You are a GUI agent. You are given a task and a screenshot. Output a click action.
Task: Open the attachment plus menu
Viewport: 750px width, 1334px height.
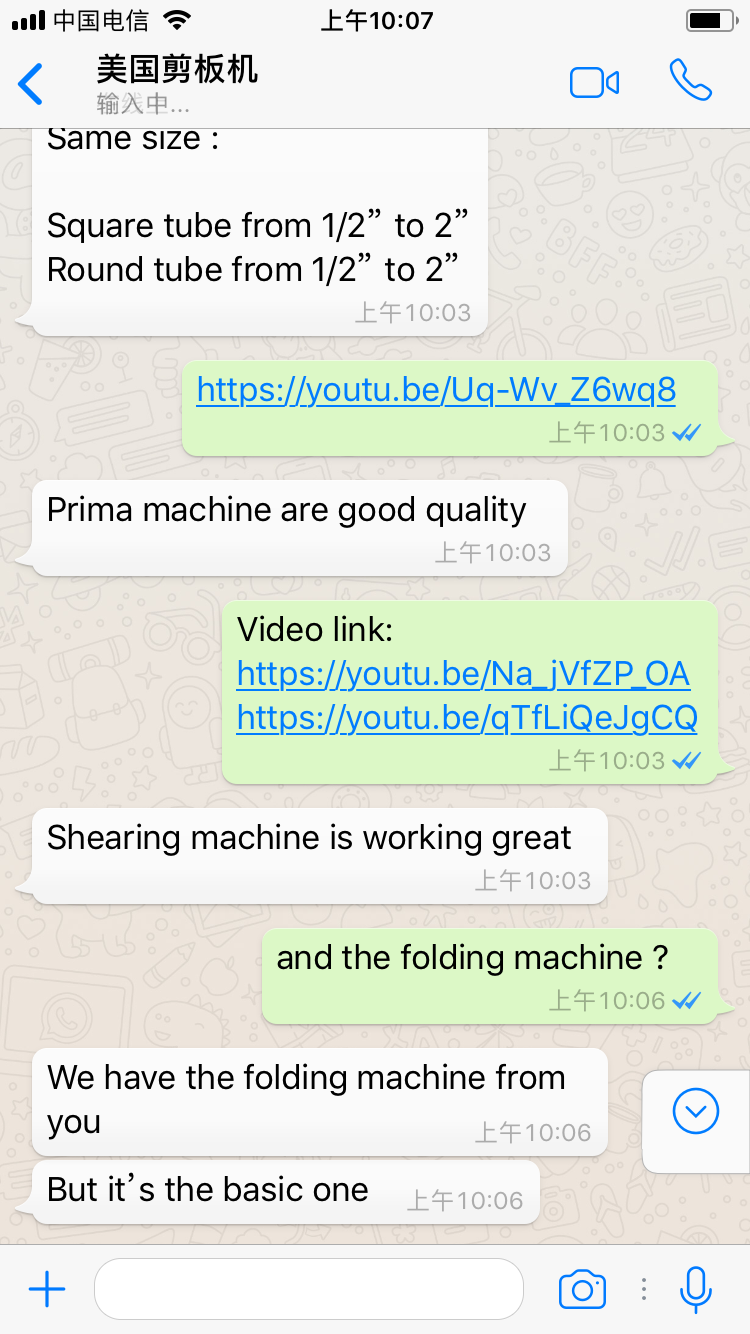[47, 1289]
